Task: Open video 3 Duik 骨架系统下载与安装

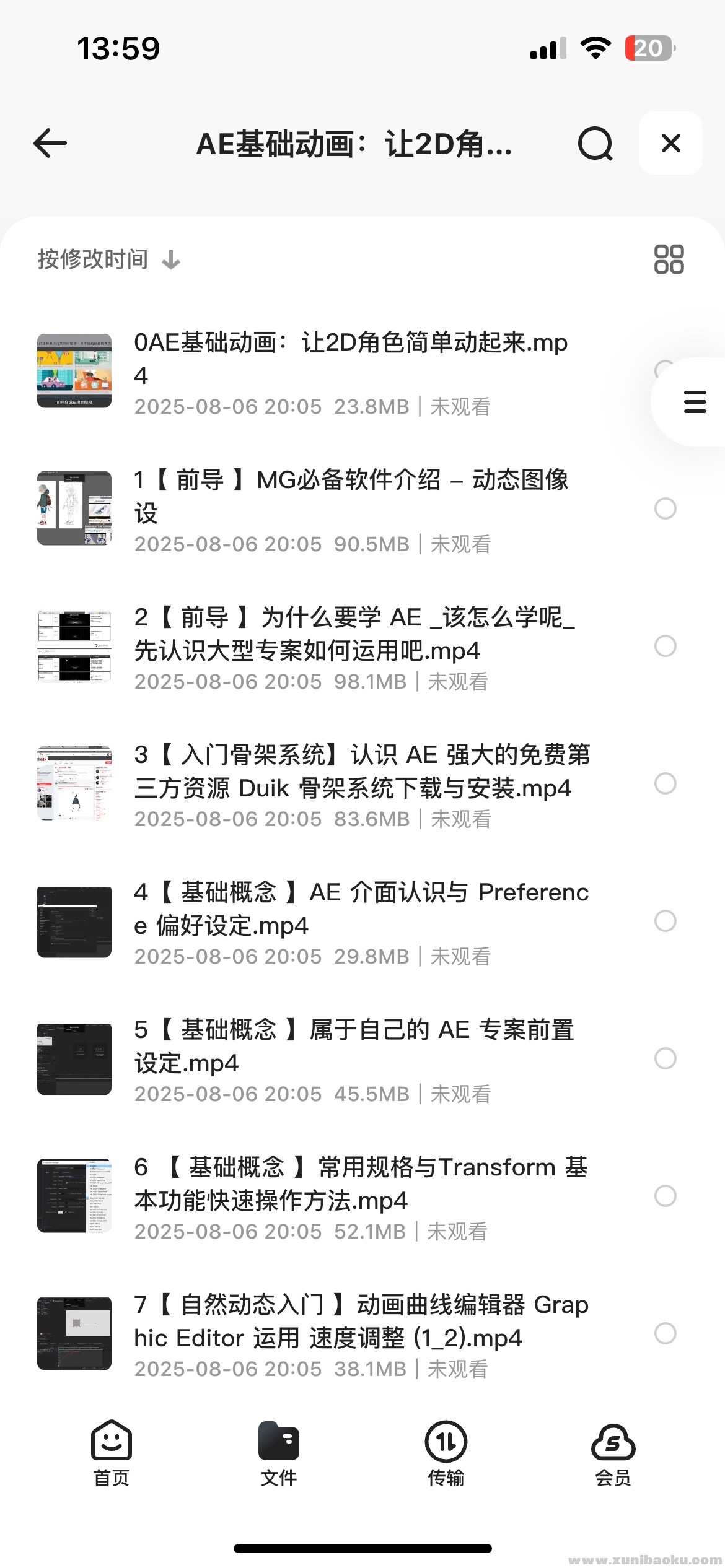Action: [x=361, y=772]
